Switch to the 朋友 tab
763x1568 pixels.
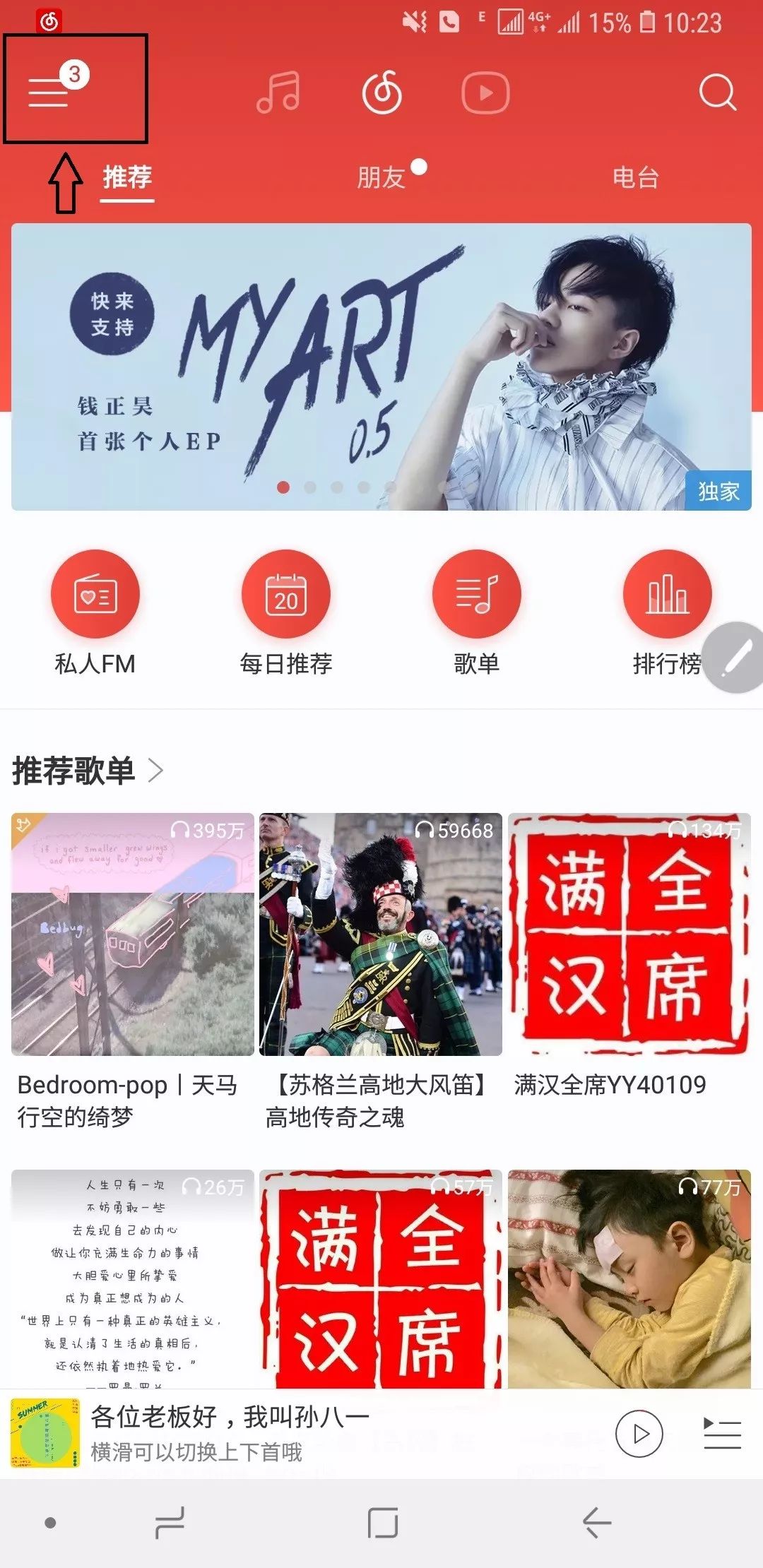tap(381, 177)
